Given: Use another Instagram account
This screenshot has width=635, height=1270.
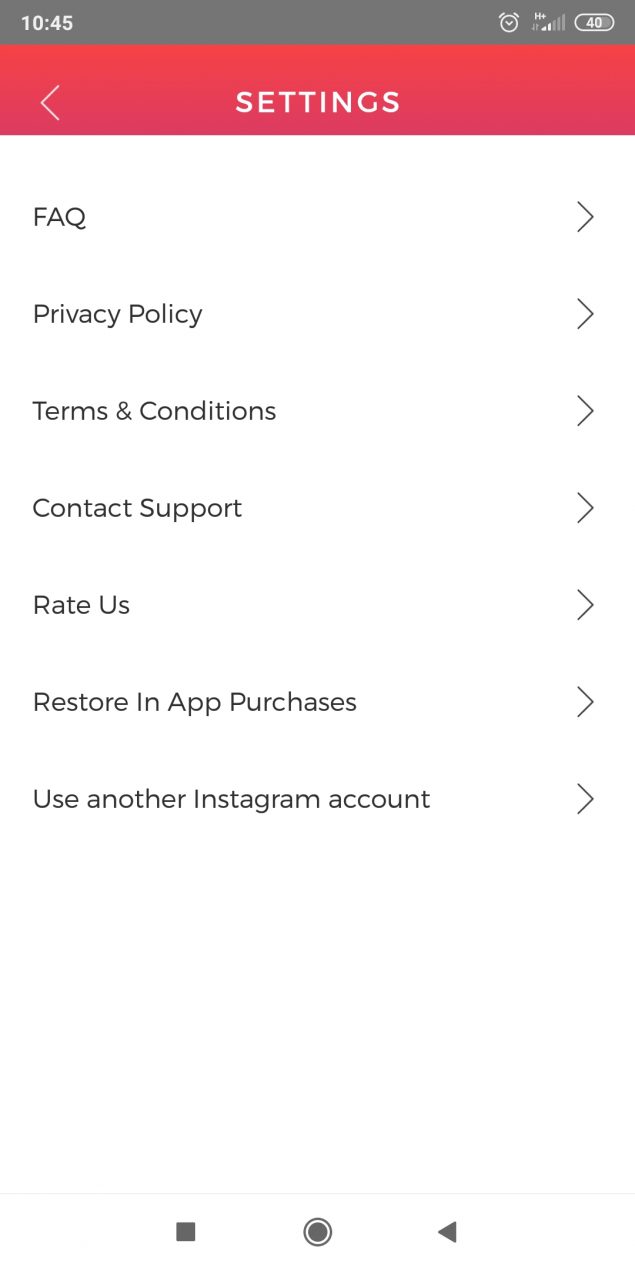Looking at the screenshot, I should pos(317,799).
